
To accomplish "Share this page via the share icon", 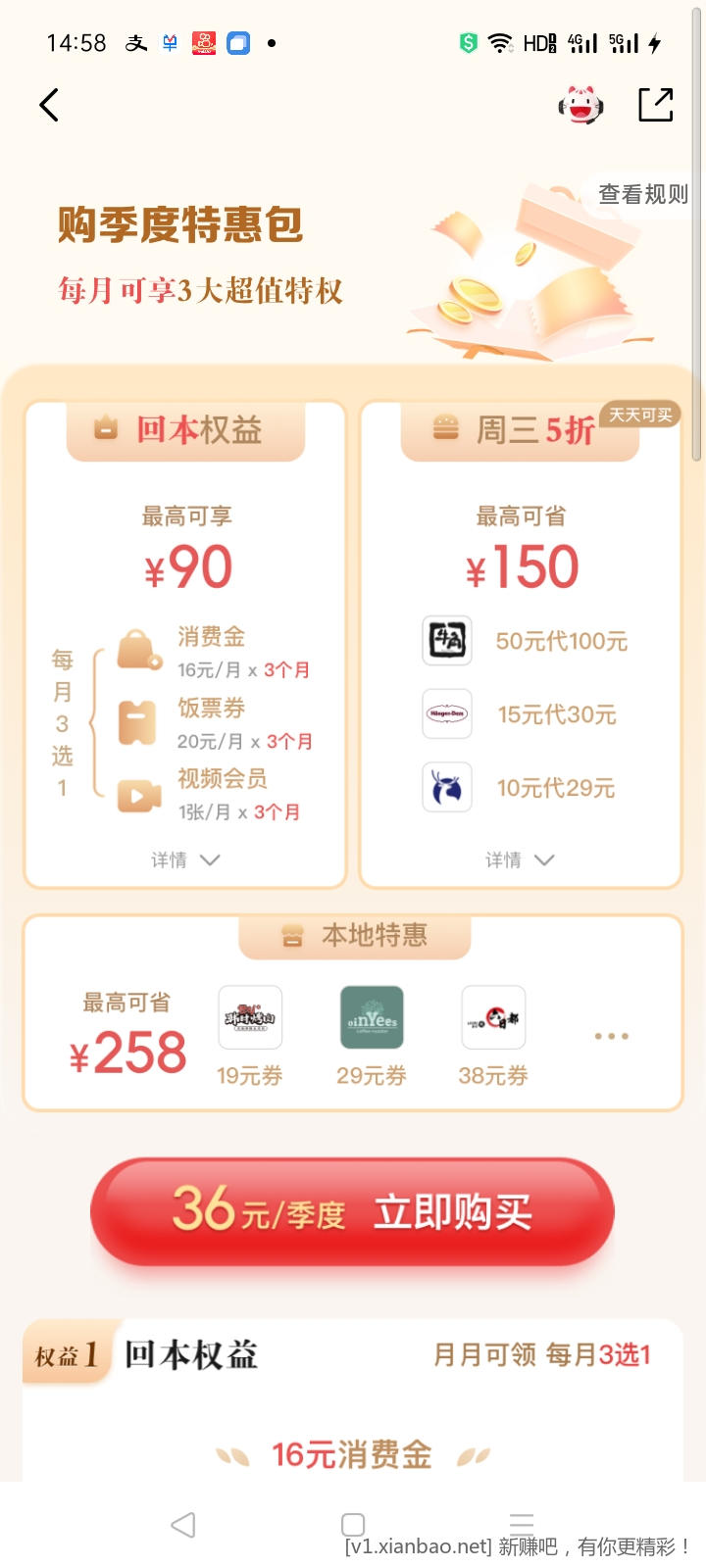I will click(655, 105).
